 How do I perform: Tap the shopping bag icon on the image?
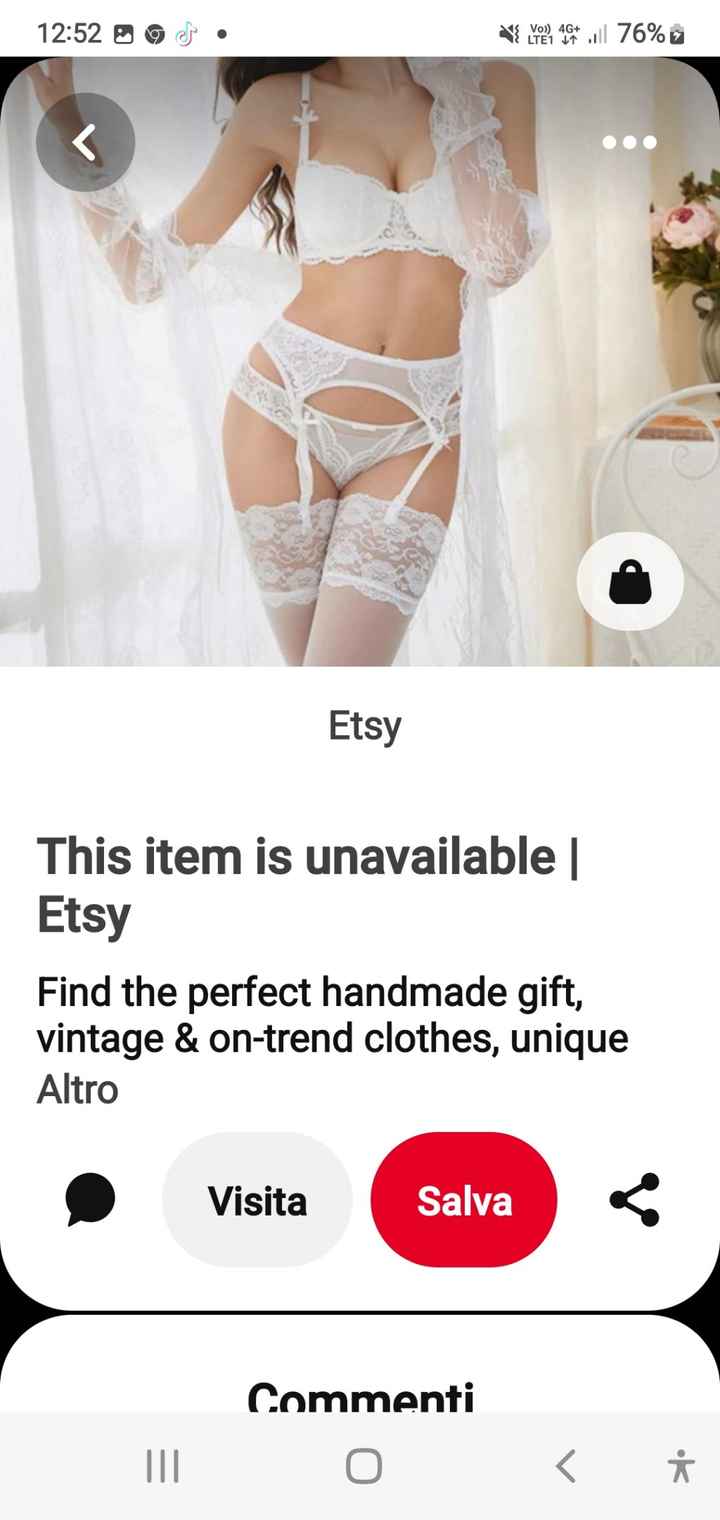[629, 581]
